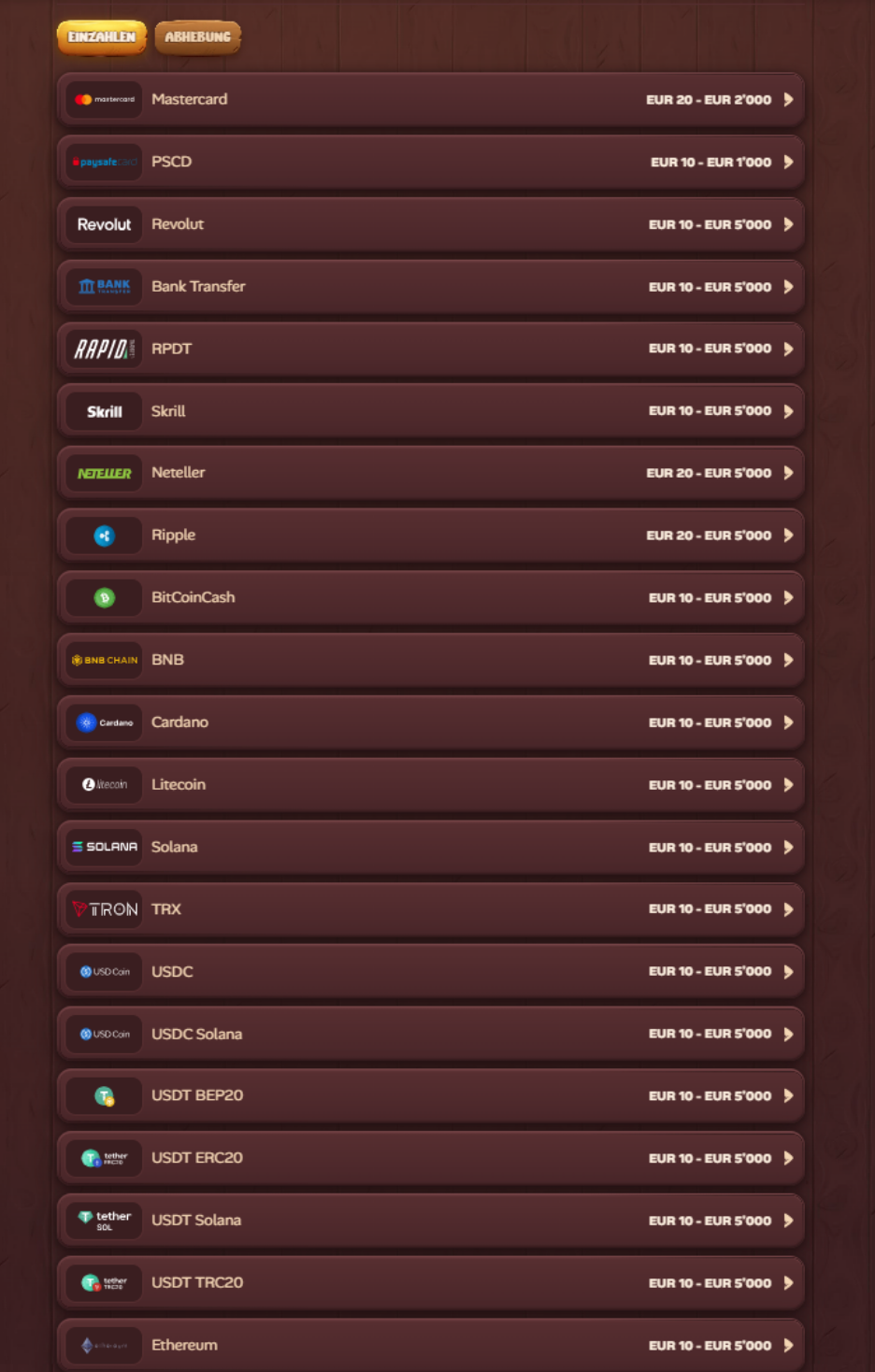Viewport: 875px width, 1372px height.
Task: Select Mastercard as payment method
Action: pyautogui.click(x=430, y=100)
